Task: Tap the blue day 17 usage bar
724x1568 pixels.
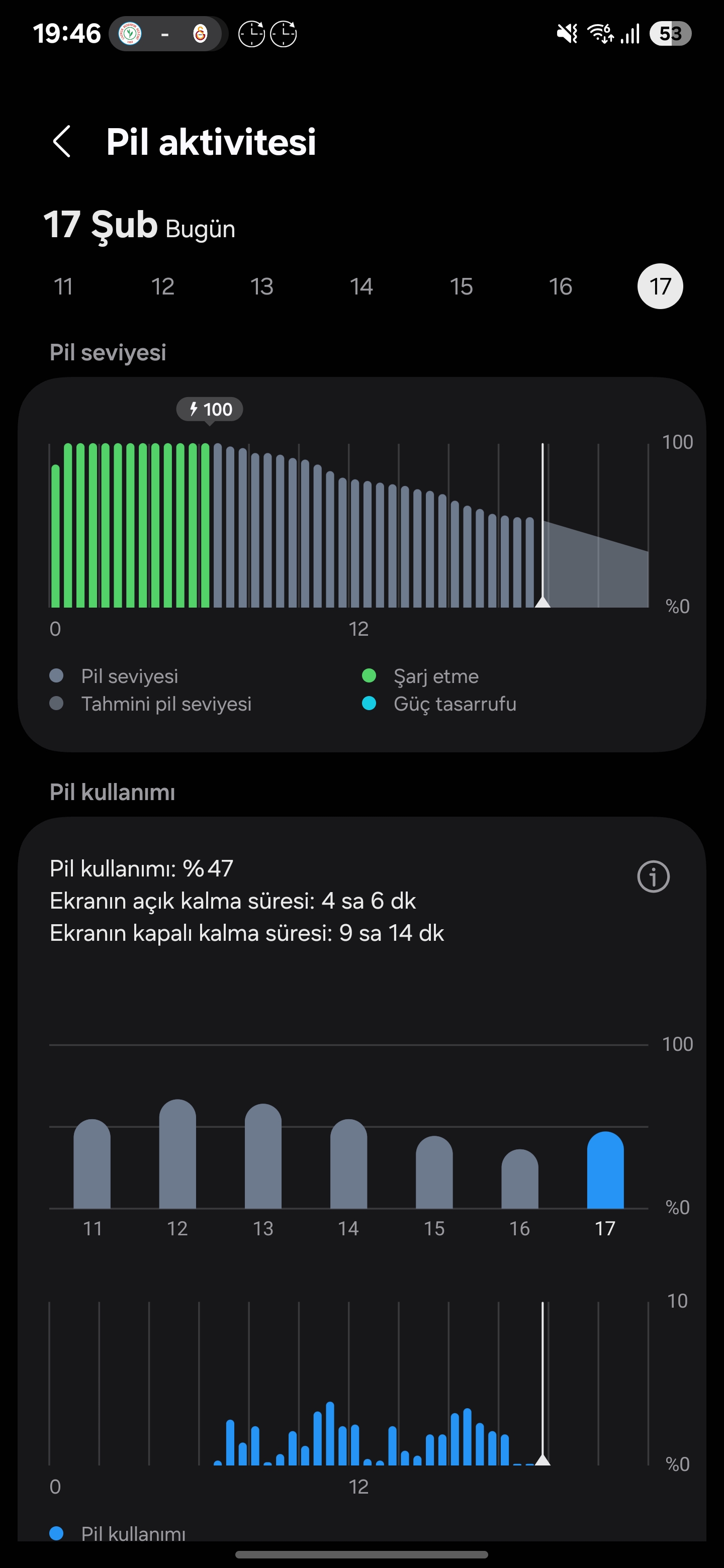Action: [605, 1170]
